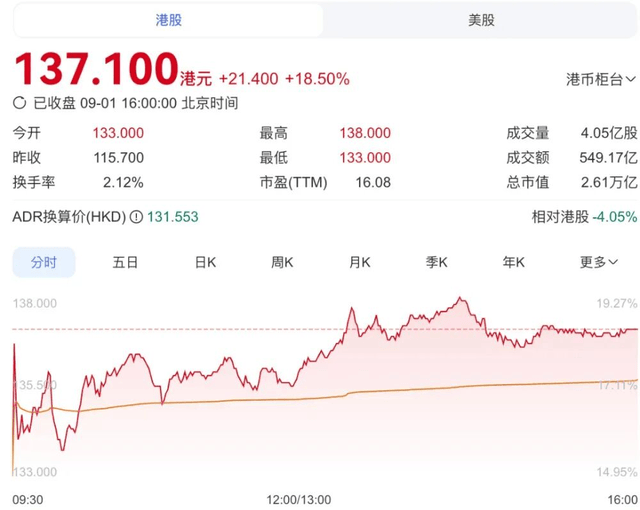The height and width of the screenshot is (510, 640).
Task: Show the 五日 chart
Action: pyautogui.click(x=125, y=262)
